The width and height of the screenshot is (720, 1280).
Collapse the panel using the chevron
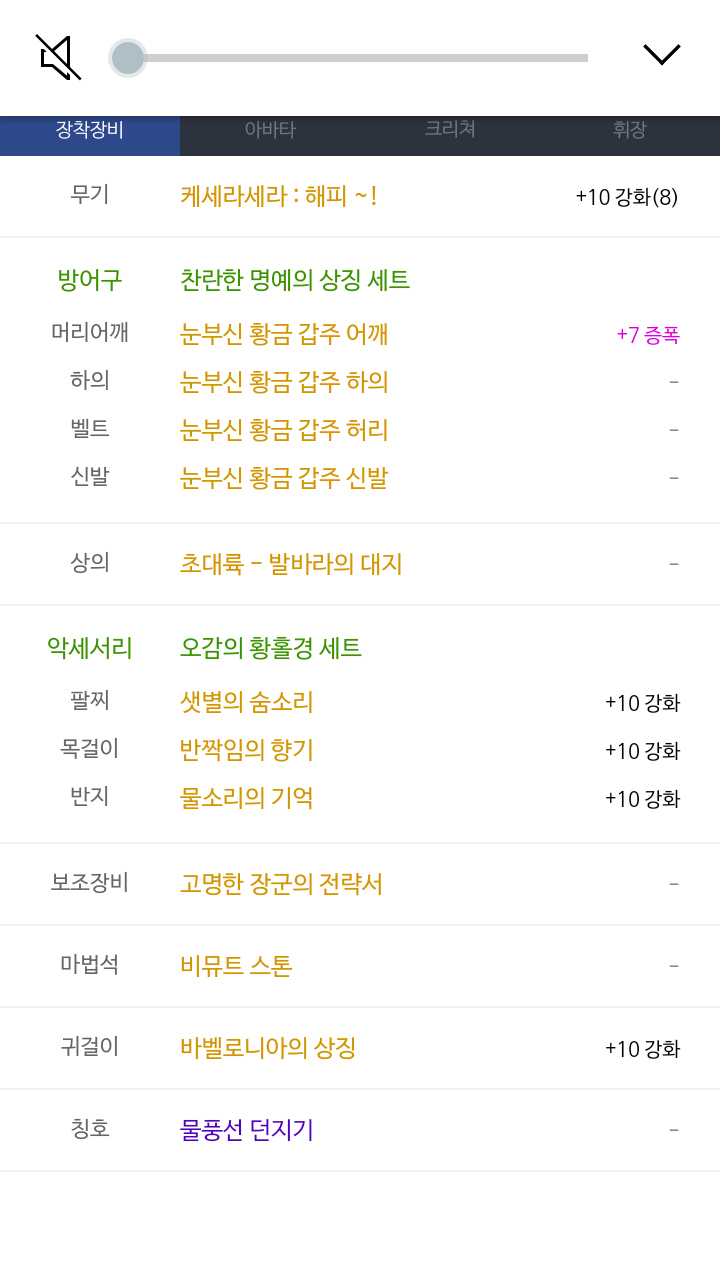(x=661, y=55)
